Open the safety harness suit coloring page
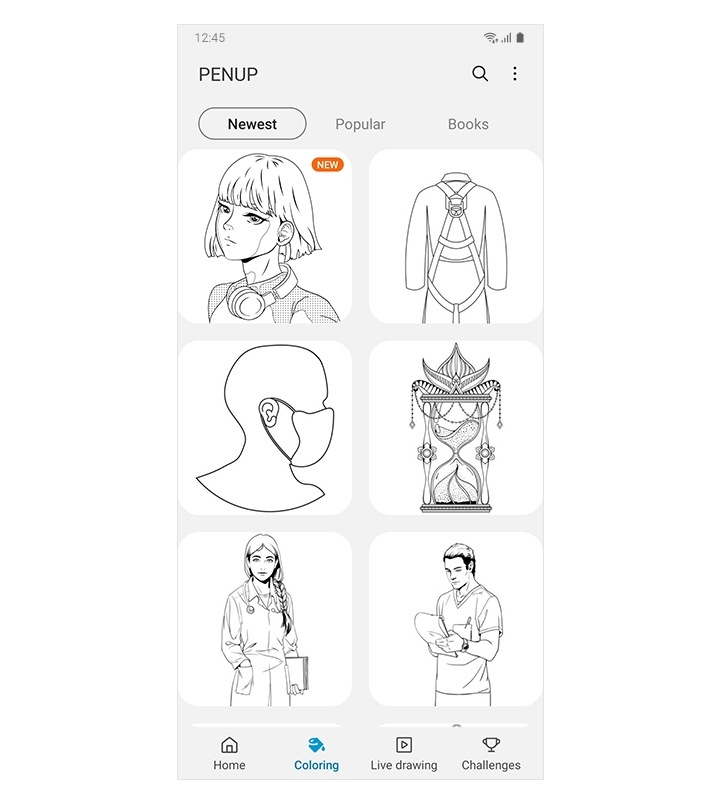Screen dimensions: 720x800 (x=456, y=236)
